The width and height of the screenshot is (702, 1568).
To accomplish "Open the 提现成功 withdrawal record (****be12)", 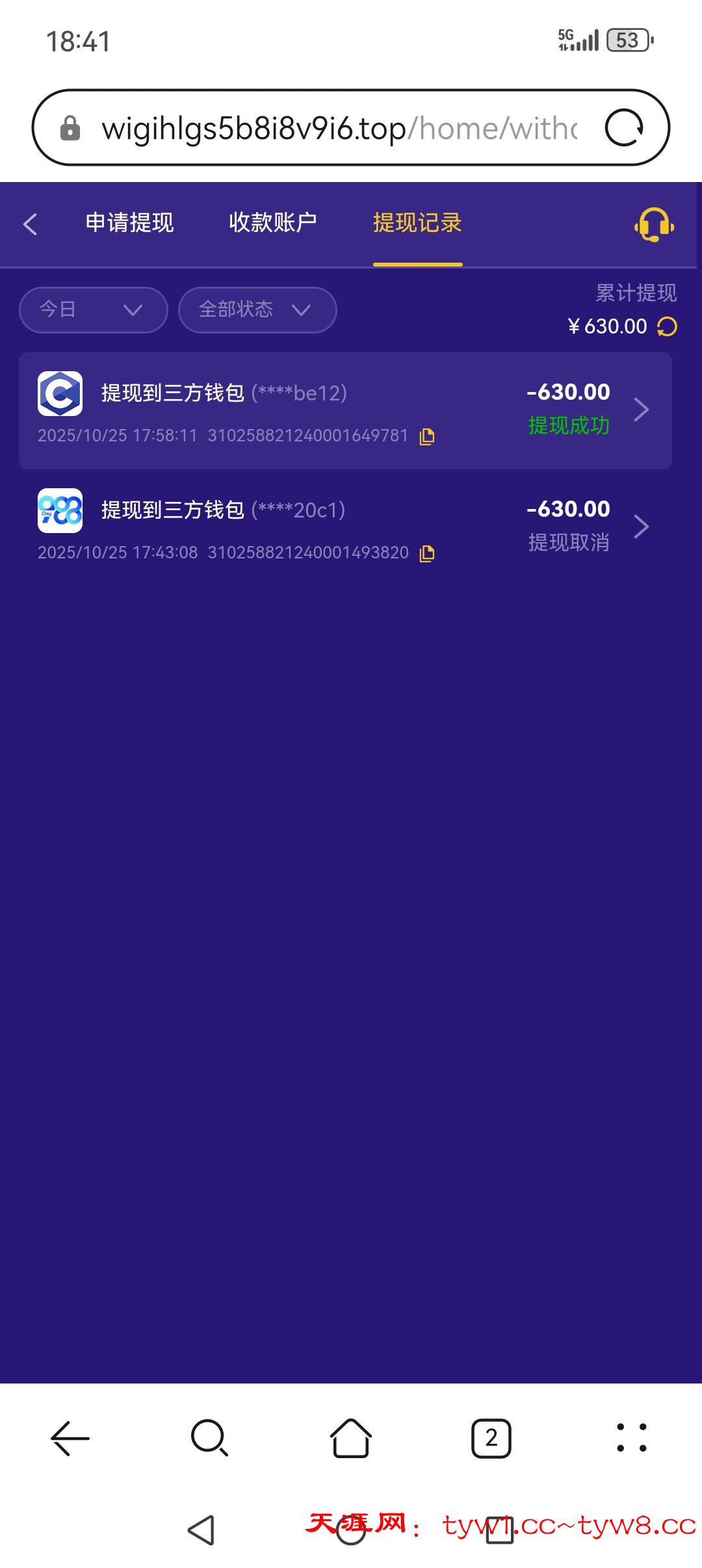I will (344, 410).
